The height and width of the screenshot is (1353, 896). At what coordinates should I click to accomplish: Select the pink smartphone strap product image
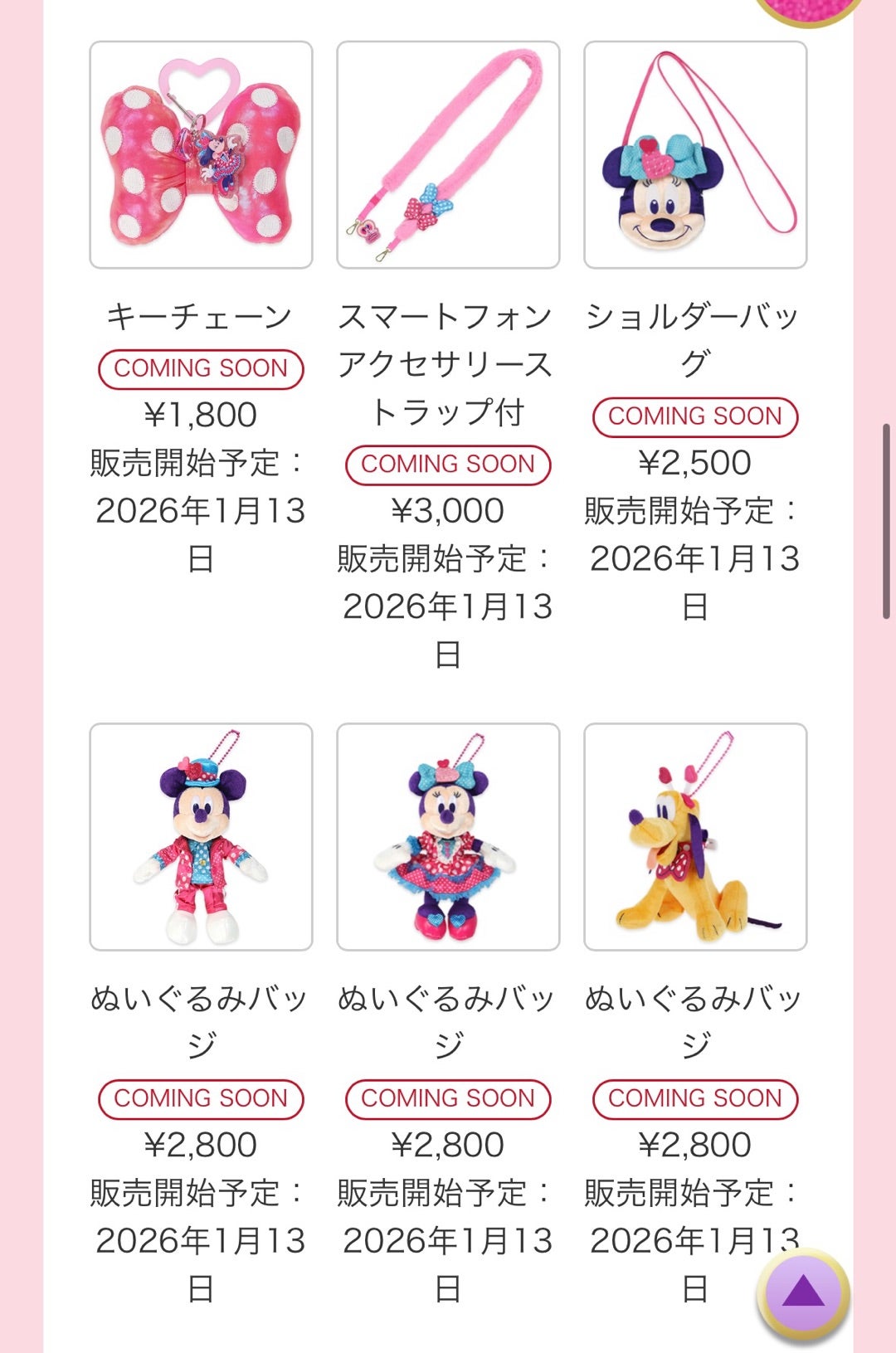point(448,155)
